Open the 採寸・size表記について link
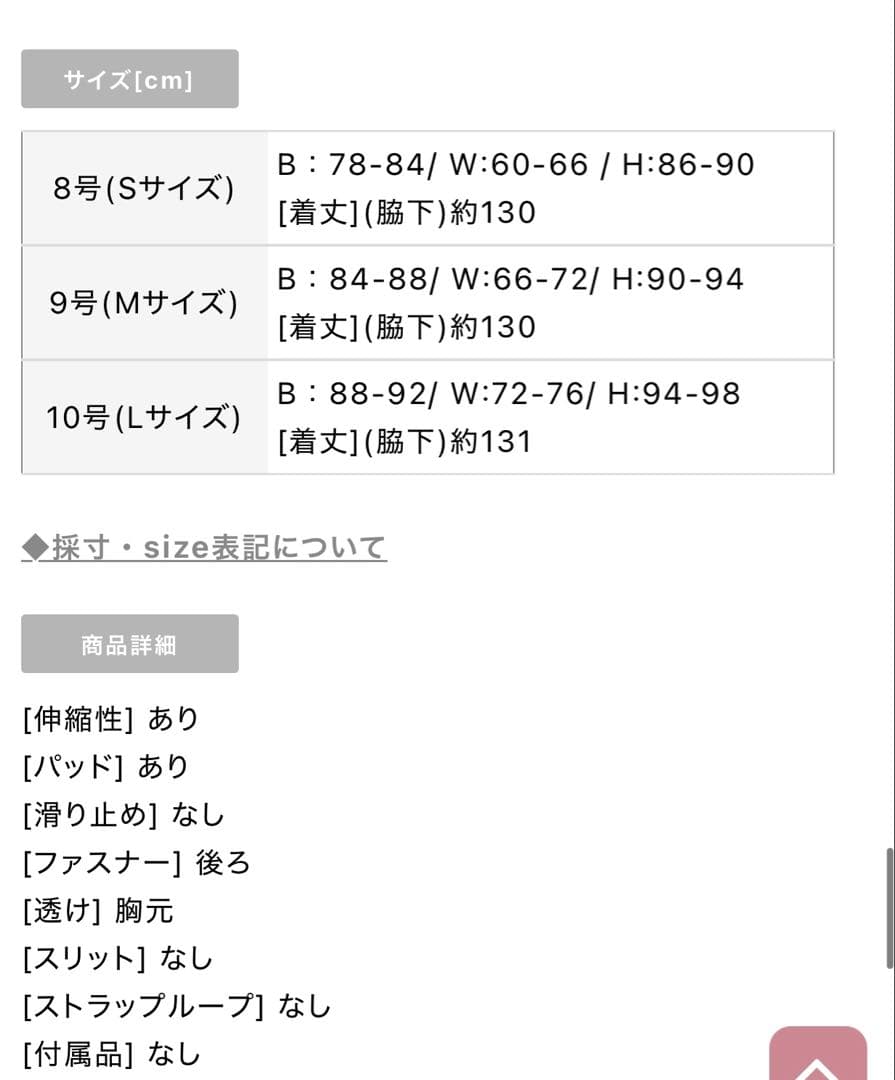This screenshot has height=1080, width=895. click(204, 548)
